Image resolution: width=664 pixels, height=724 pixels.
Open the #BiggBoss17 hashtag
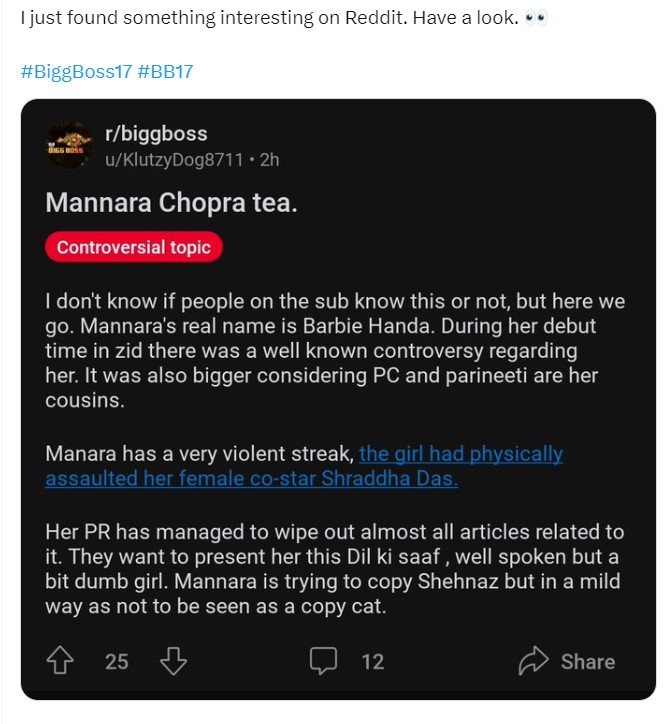75,73
